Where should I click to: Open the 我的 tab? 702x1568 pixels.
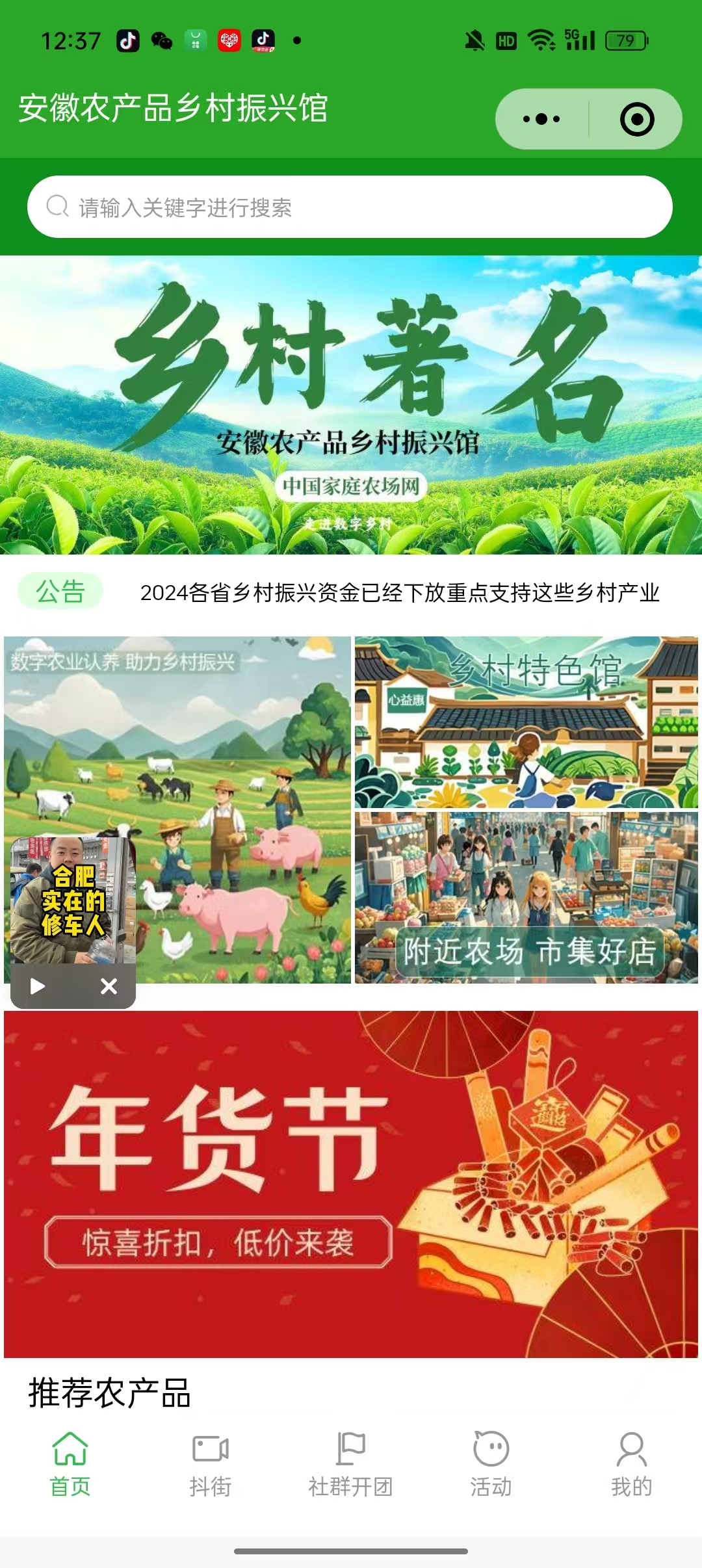[632, 1463]
